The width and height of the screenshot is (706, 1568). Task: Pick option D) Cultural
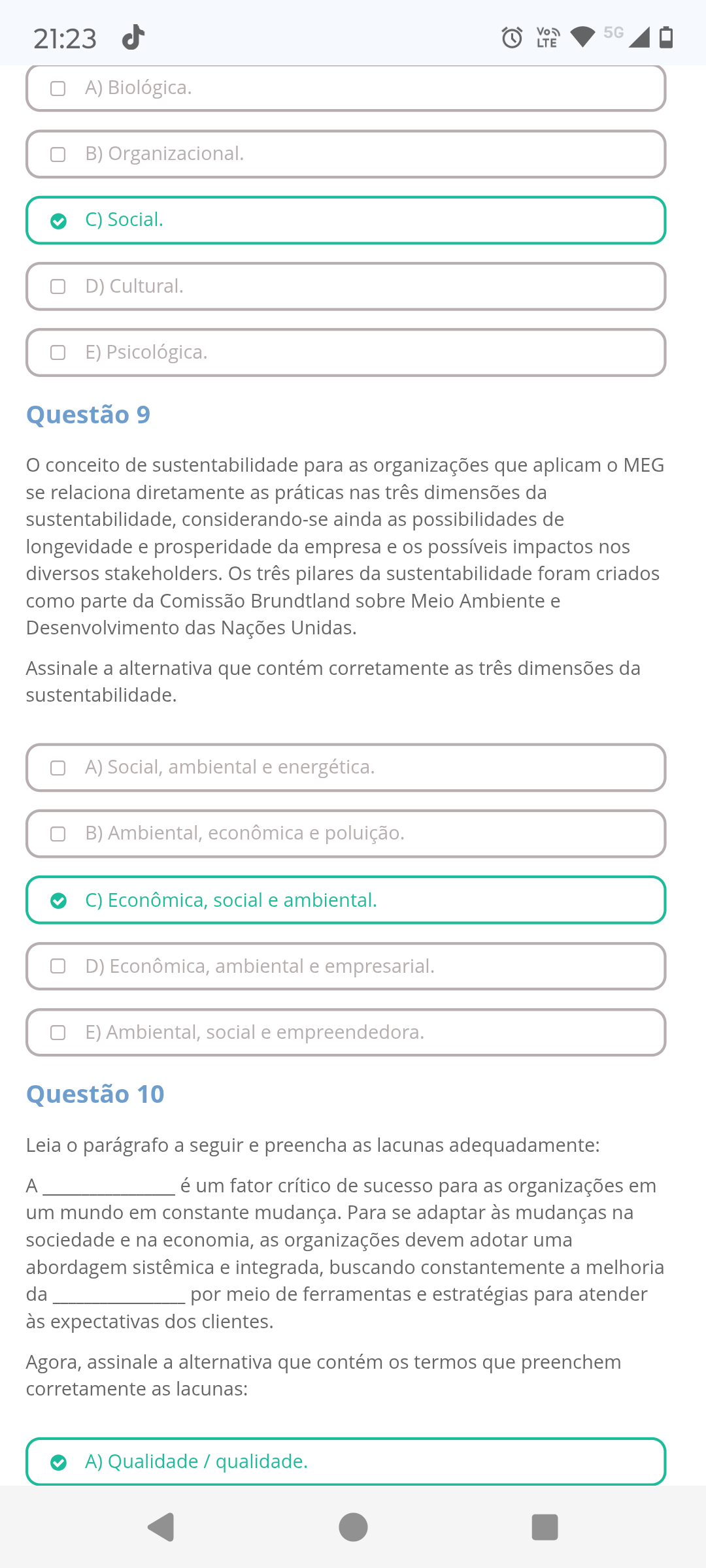pyautogui.click(x=346, y=286)
